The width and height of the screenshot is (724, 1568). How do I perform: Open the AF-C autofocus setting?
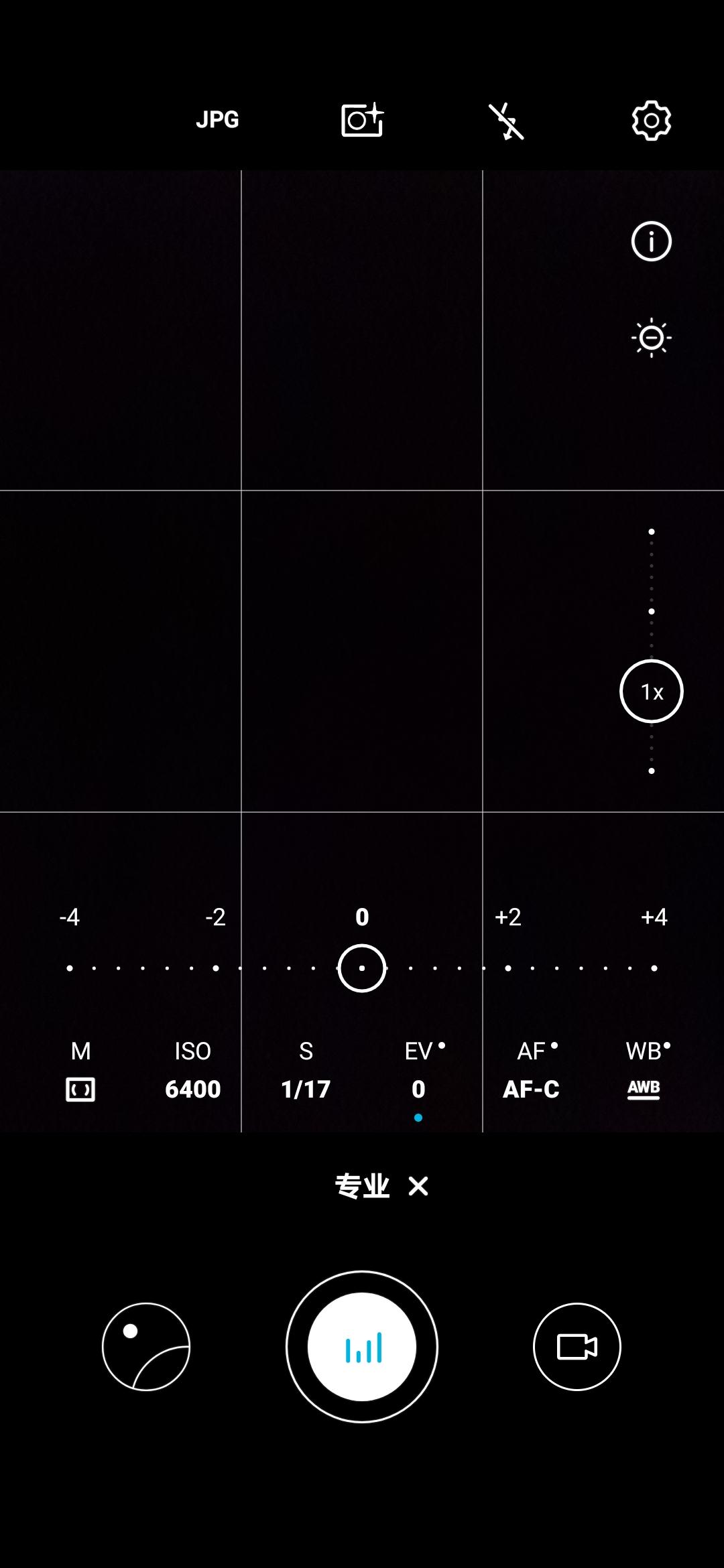(x=533, y=1070)
